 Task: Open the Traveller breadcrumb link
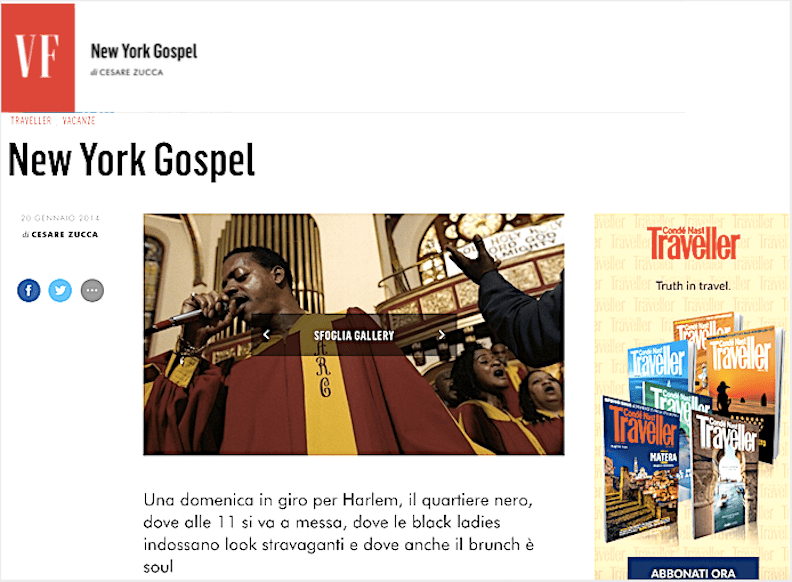(x=31, y=120)
